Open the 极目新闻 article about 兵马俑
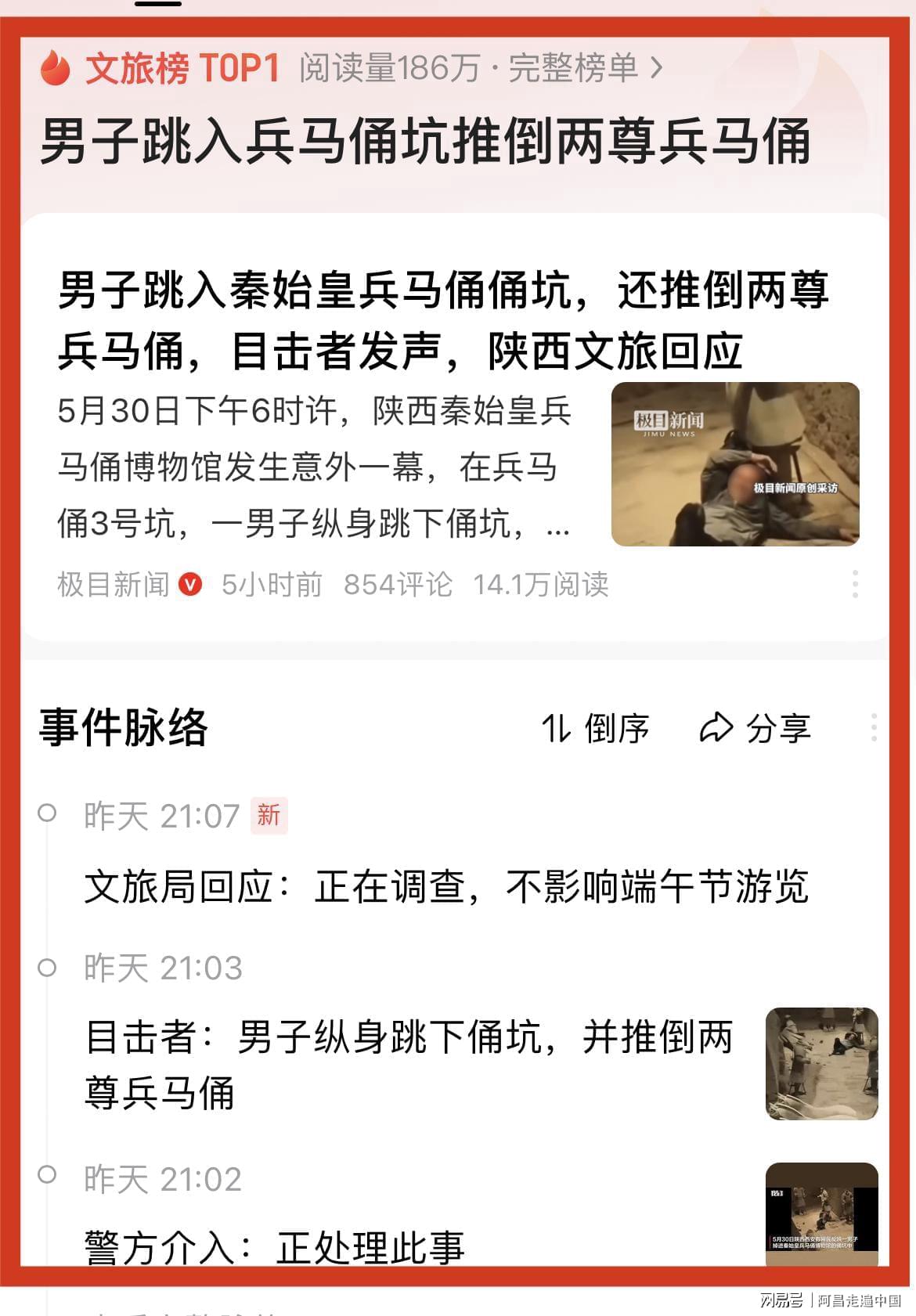 click(x=442, y=320)
